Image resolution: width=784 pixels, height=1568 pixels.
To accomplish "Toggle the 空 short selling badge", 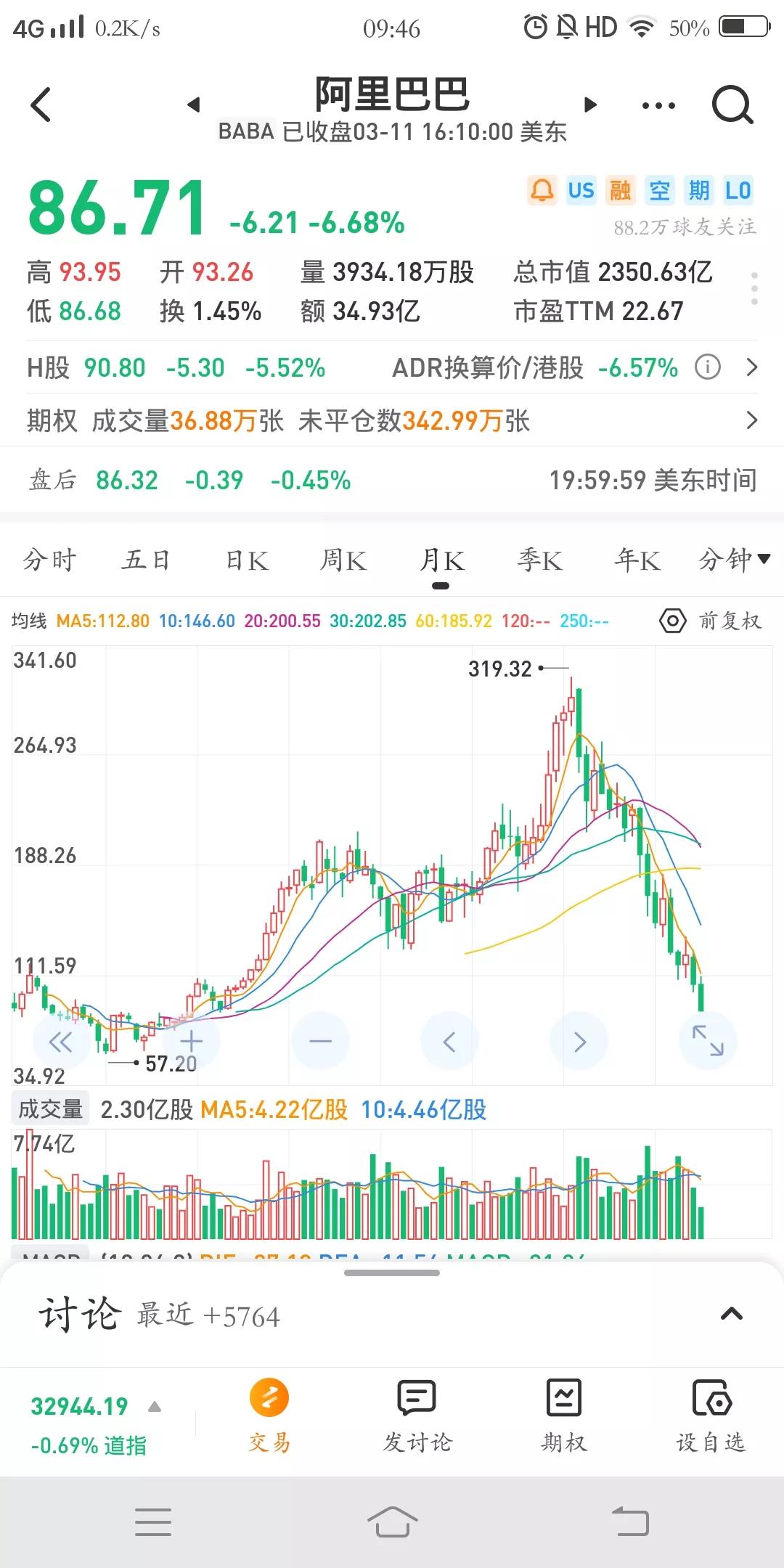I will pyautogui.click(x=659, y=190).
